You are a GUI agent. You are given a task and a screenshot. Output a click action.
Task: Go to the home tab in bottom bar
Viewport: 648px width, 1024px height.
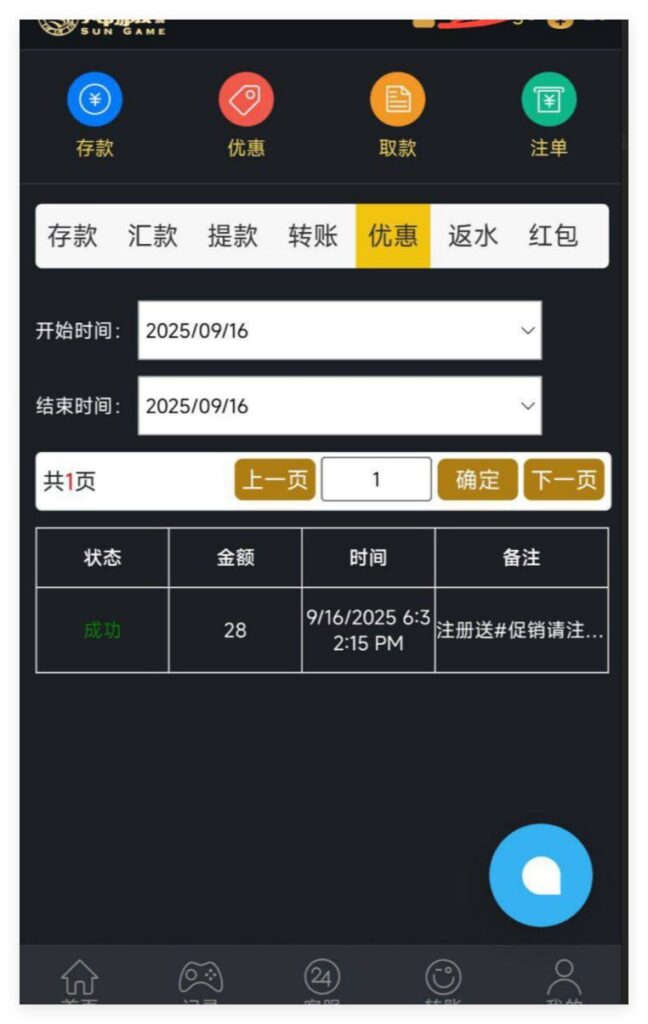[80, 980]
